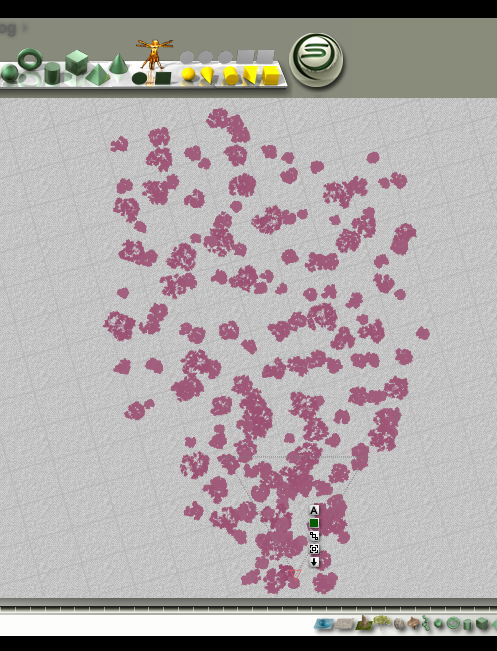
Task: Create a metaball chain object
Action: coord(426,623)
